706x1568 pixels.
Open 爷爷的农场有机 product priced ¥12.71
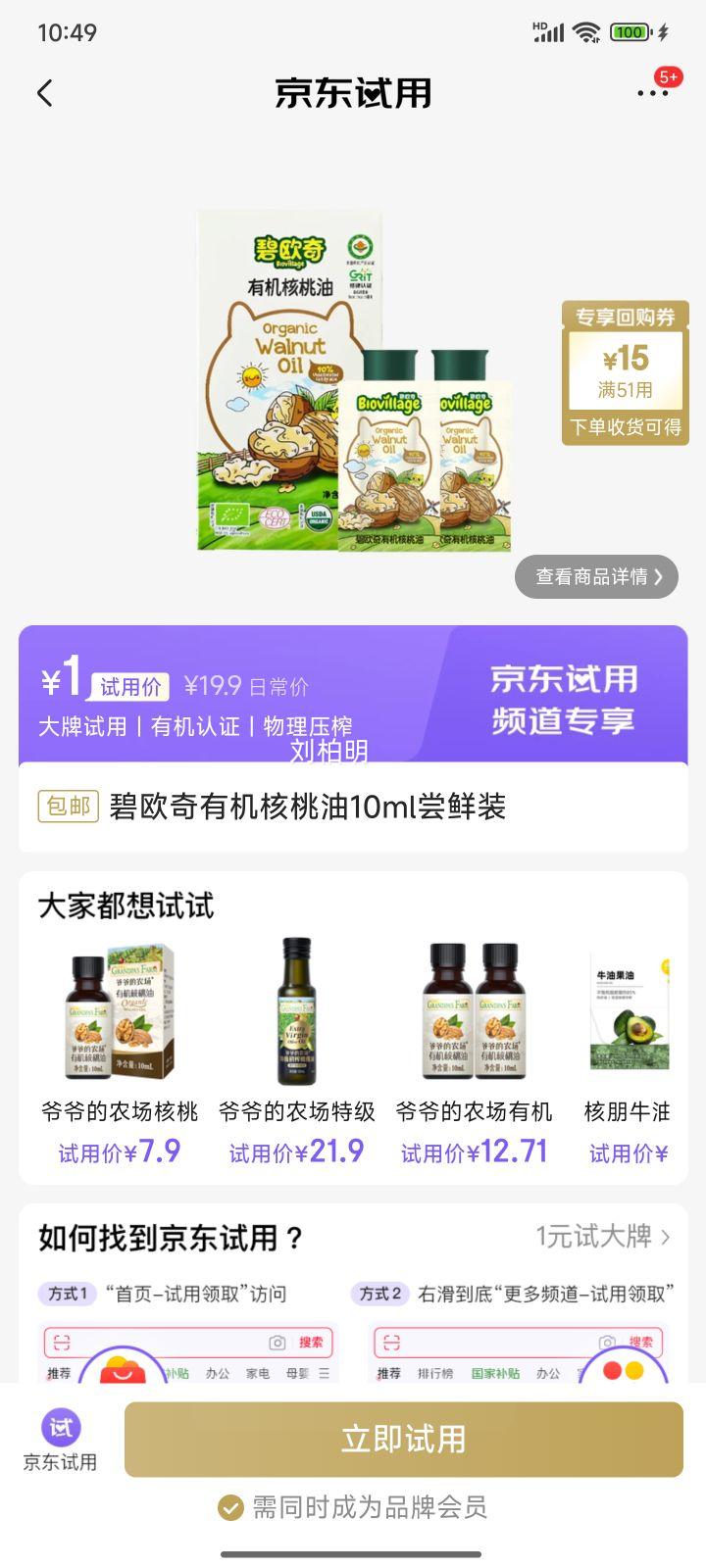[474, 1049]
